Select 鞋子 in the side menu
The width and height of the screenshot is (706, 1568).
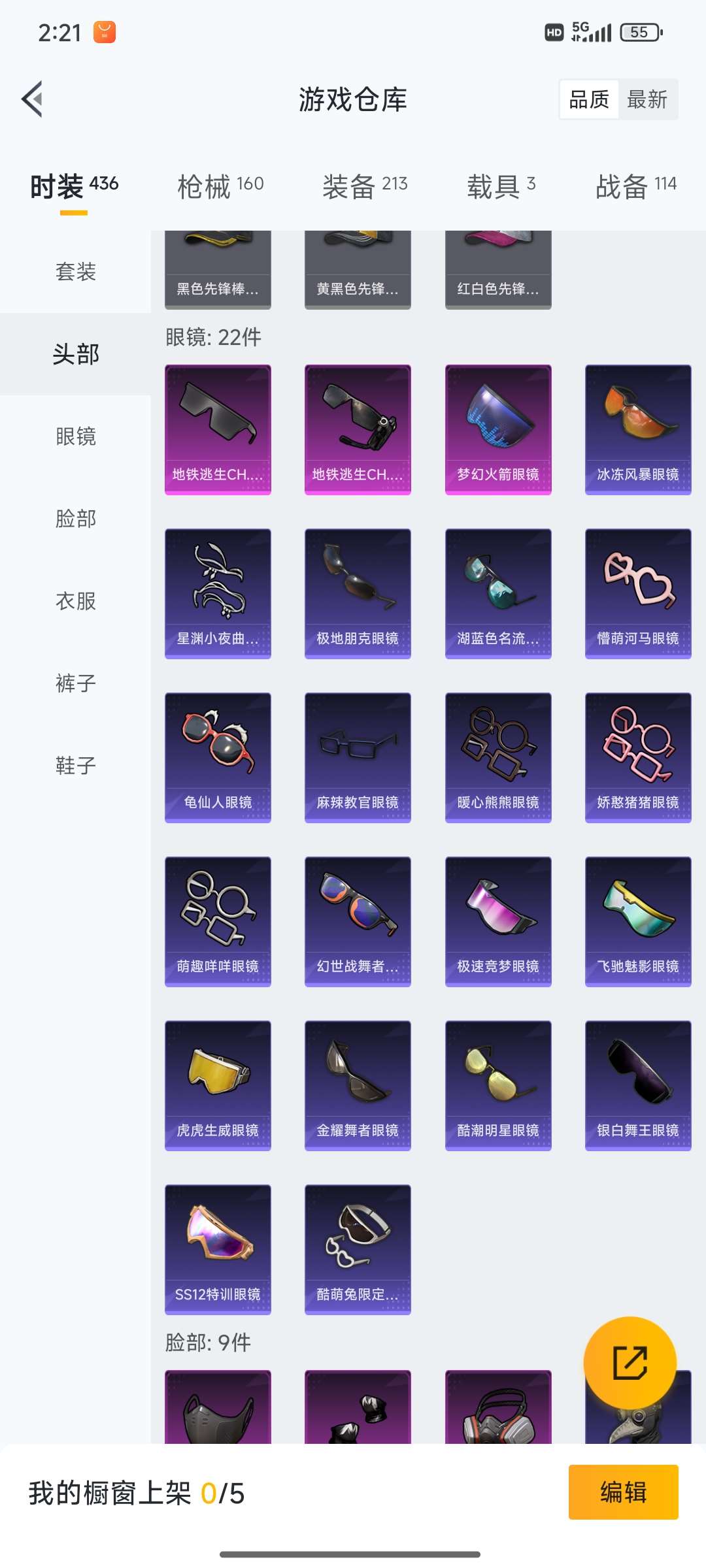(x=76, y=765)
